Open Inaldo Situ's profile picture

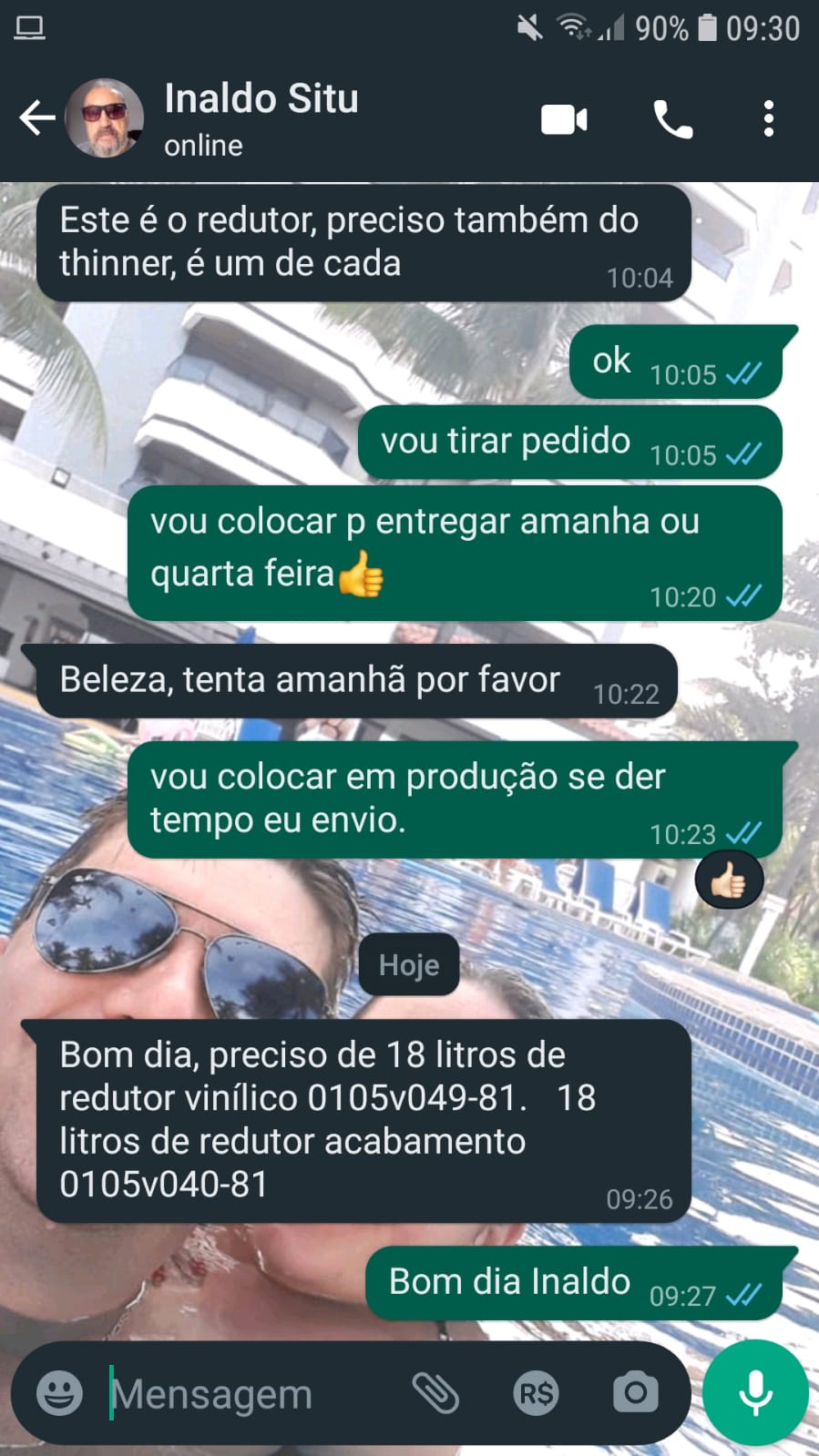click(x=105, y=118)
